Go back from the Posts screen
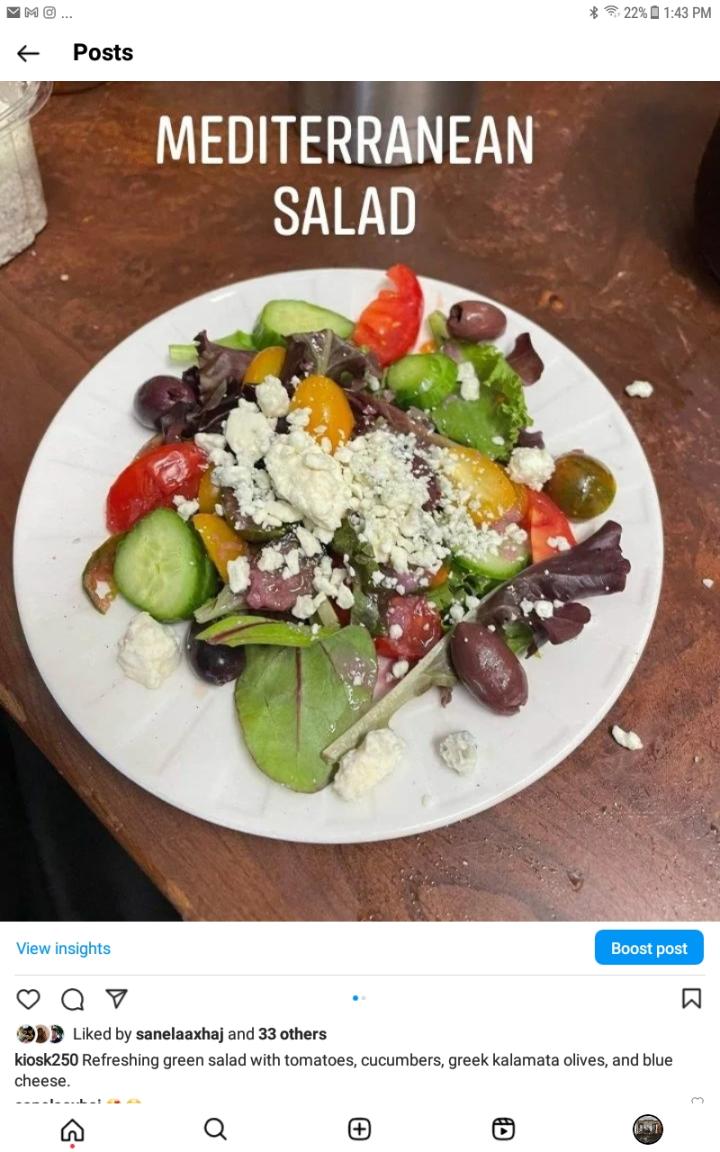Screen dimensions: 720x1152 coord(28,53)
